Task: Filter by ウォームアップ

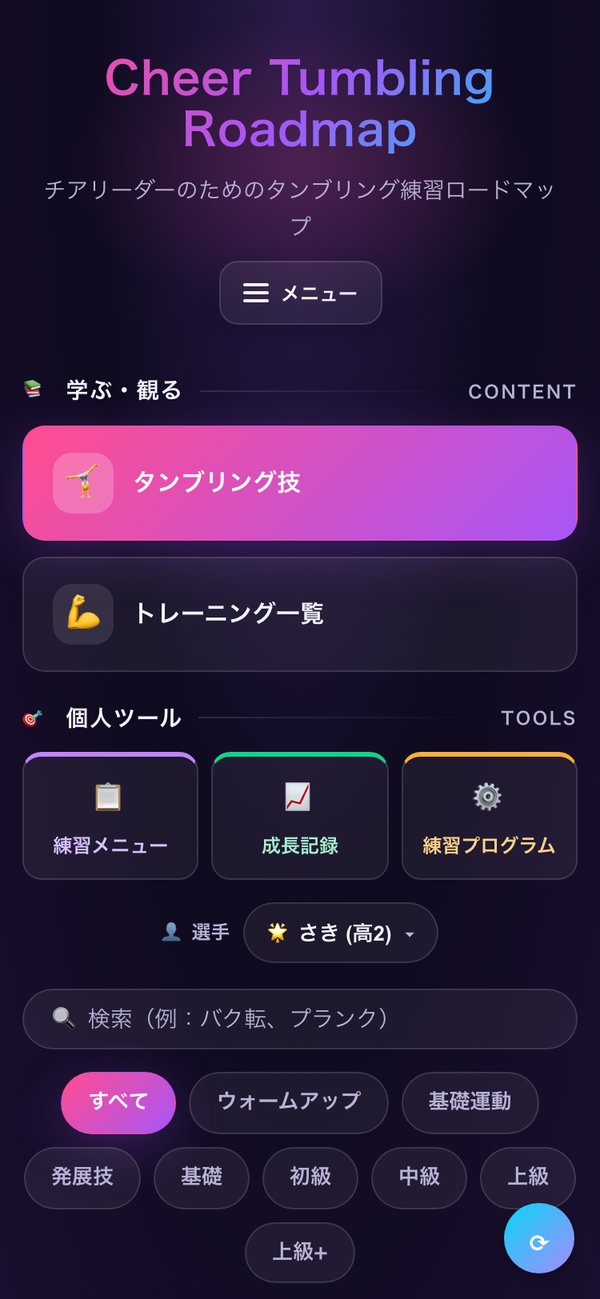Action: point(288,1102)
